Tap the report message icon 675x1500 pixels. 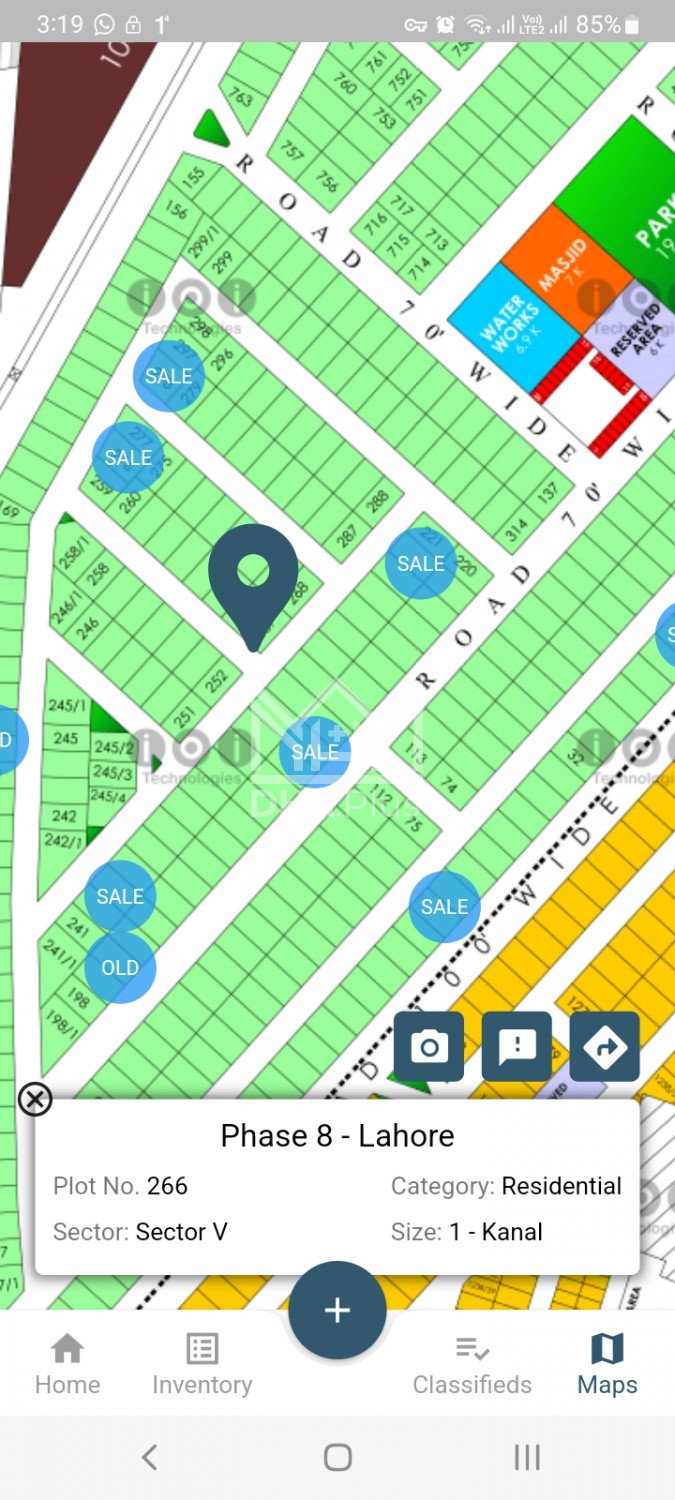[x=517, y=1046]
